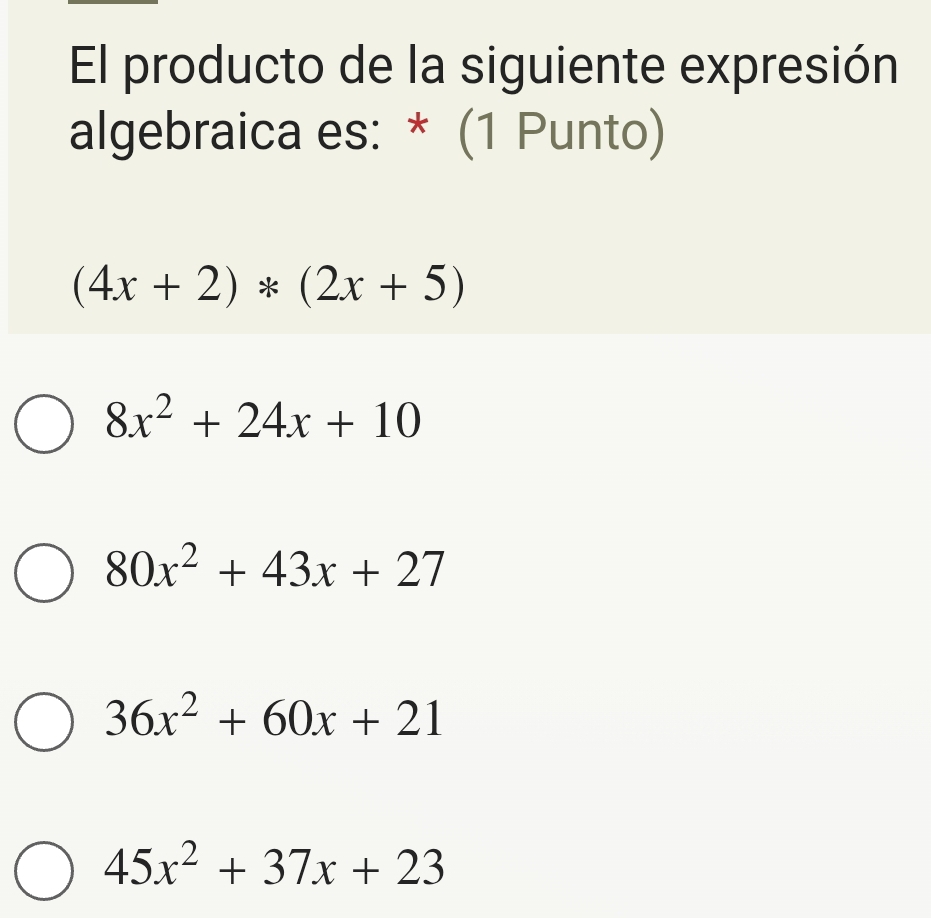Select the answer 8x² + 24x + 10
This screenshot has height=918, width=931.
[x=44, y=423]
